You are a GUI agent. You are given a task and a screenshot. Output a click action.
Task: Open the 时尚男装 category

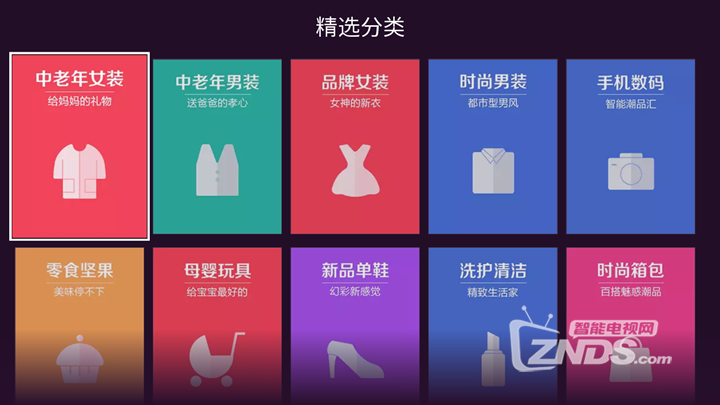492,147
